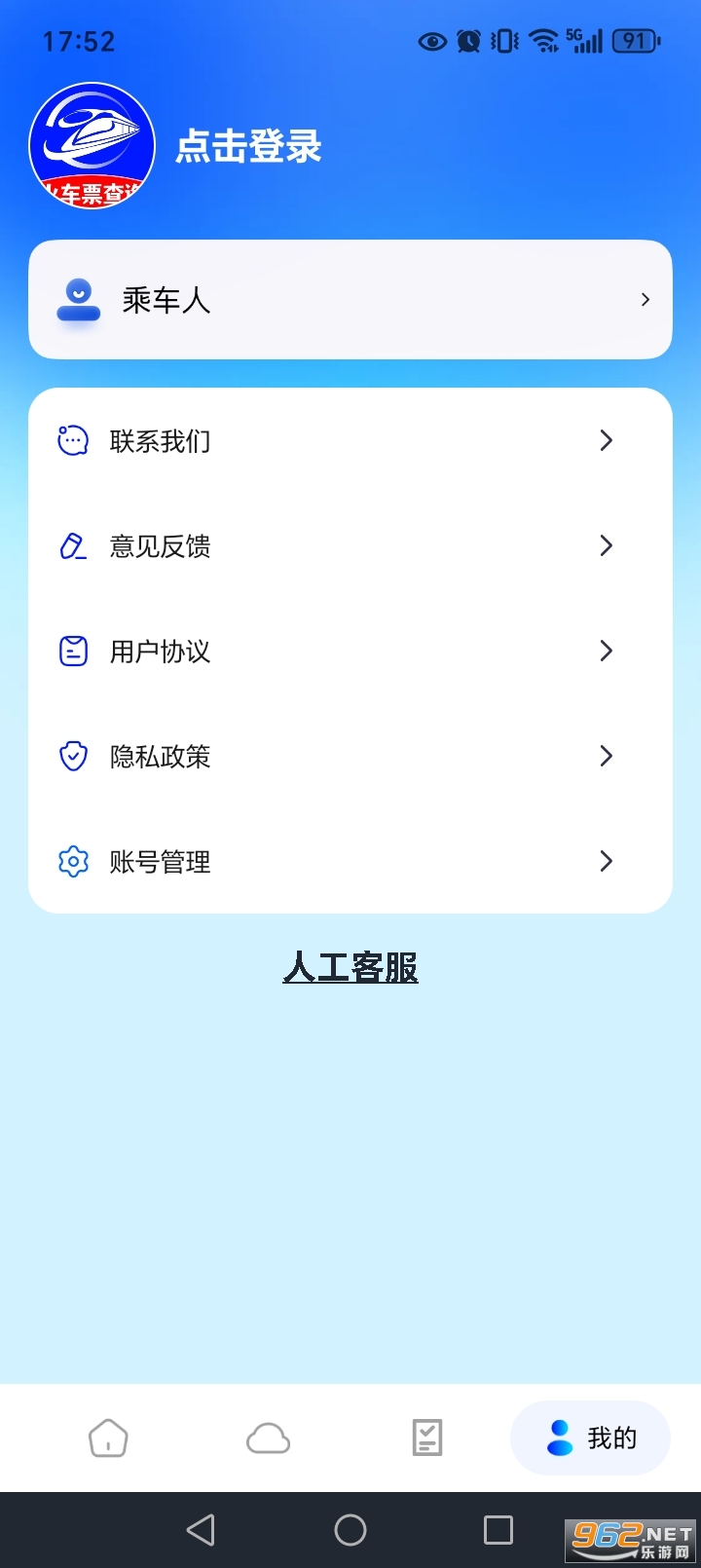Expand the 乘车人 passenger section
This screenshot has width=701, height=1568.
point(350,299)
